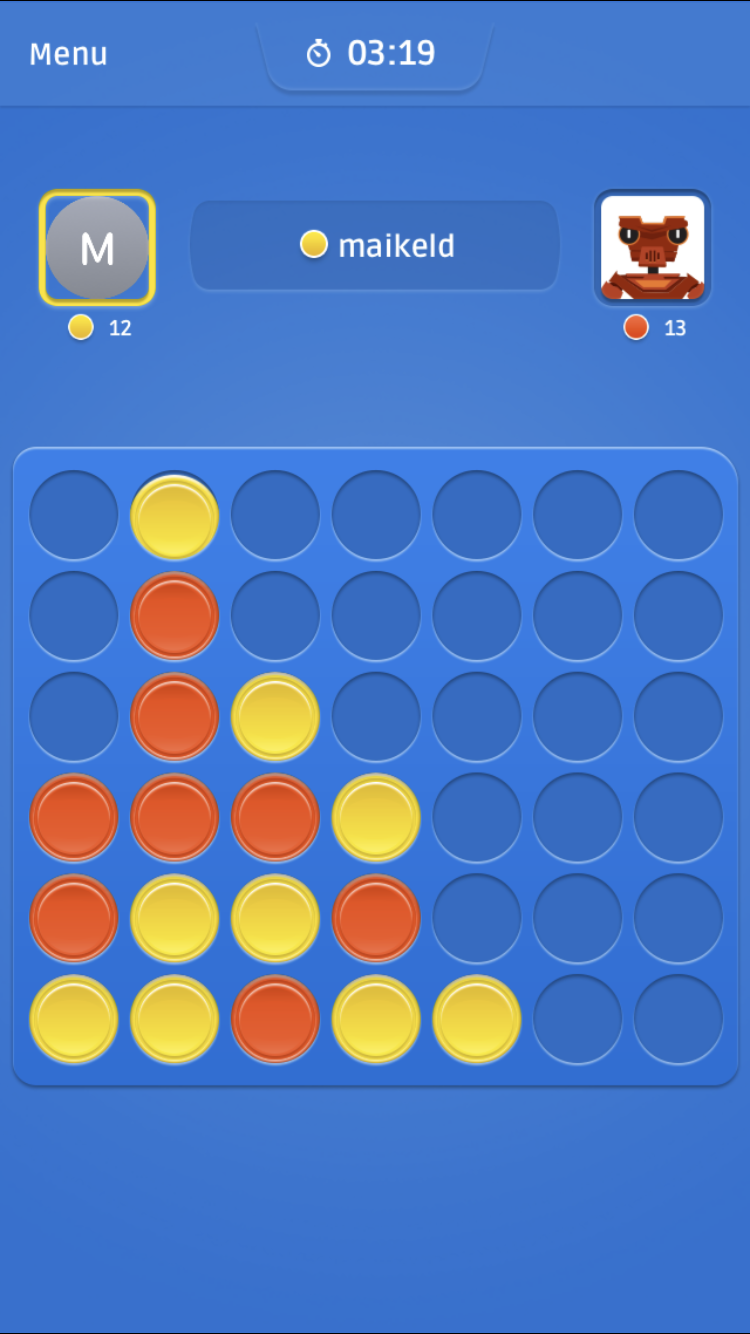The image size is (750, 1334).
Task: Drop a disc in the rightmost column
Action: 678,515
